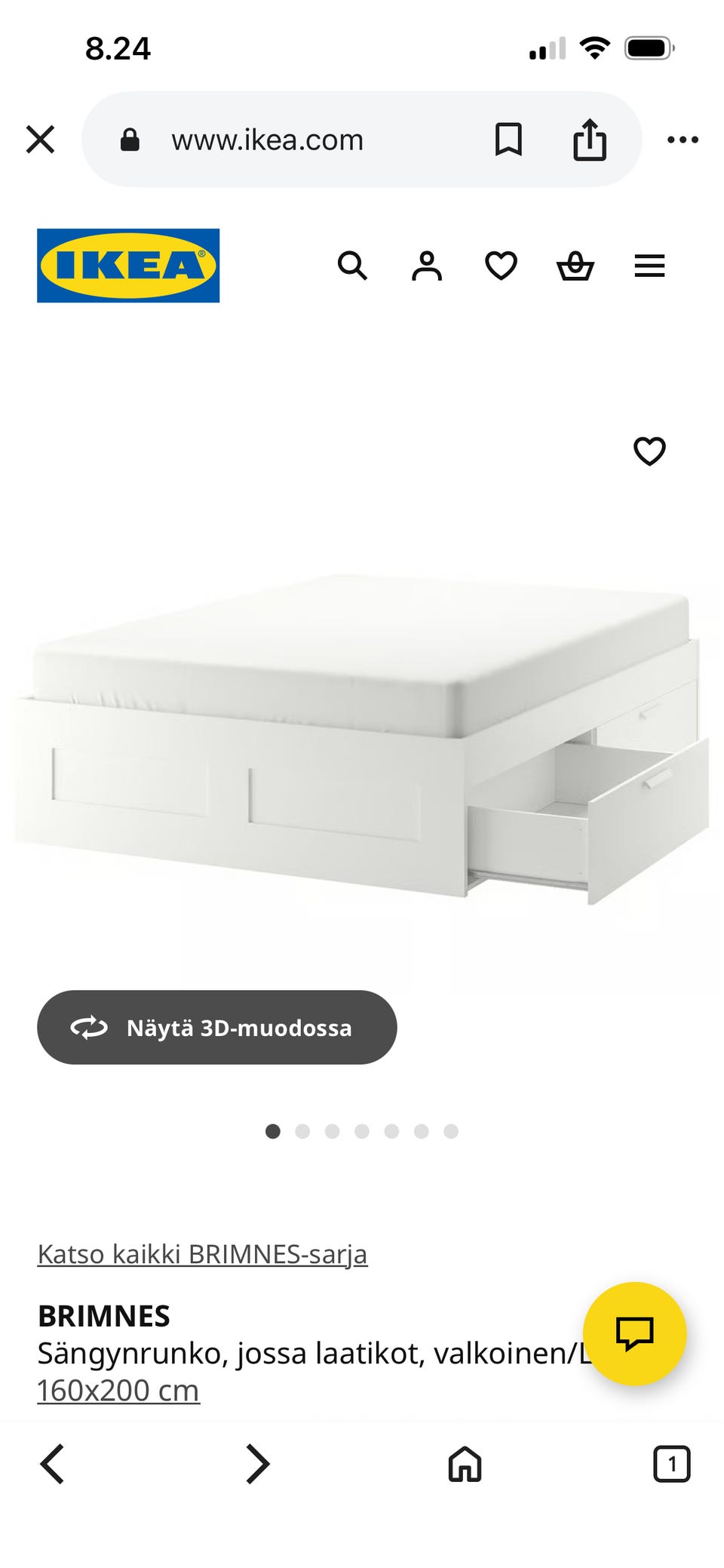Share the page via the share icon
This screenshot has height=1568, width=724.
(x=590, y=140)
